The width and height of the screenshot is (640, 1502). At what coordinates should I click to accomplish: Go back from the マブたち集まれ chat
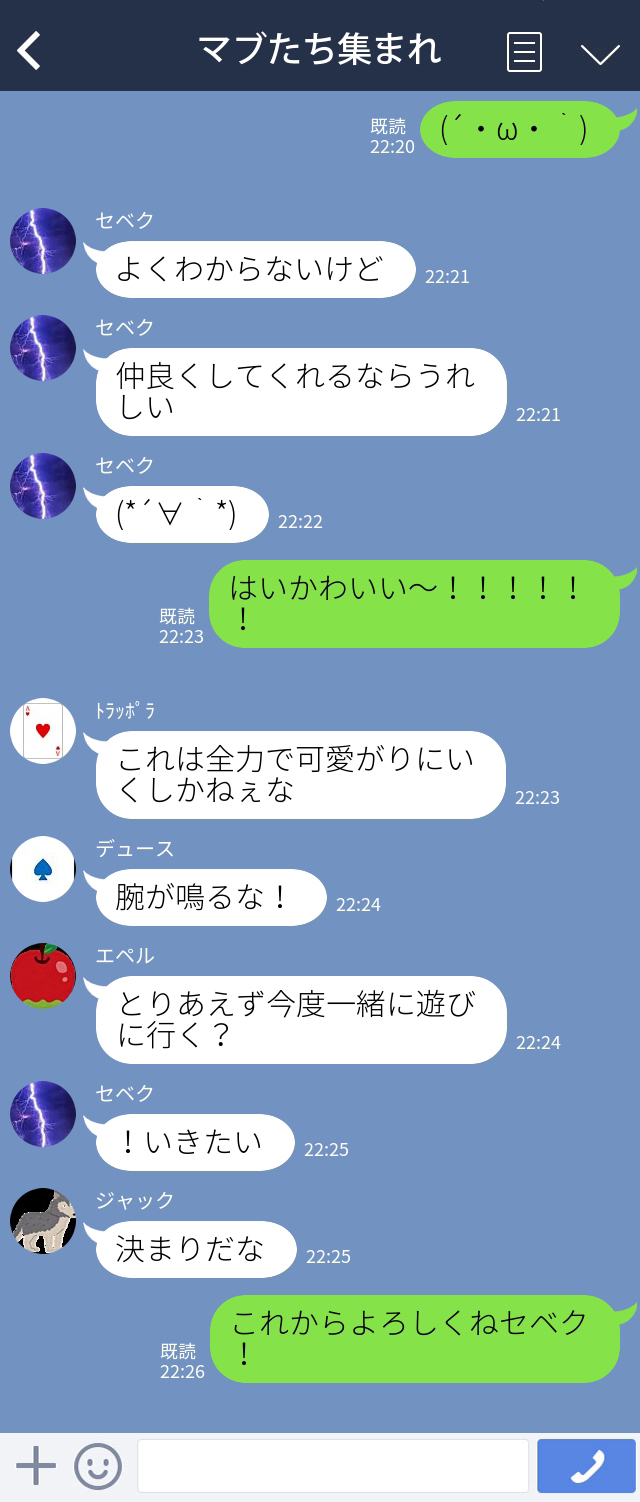pyautogui.click(x=30, y=50)
